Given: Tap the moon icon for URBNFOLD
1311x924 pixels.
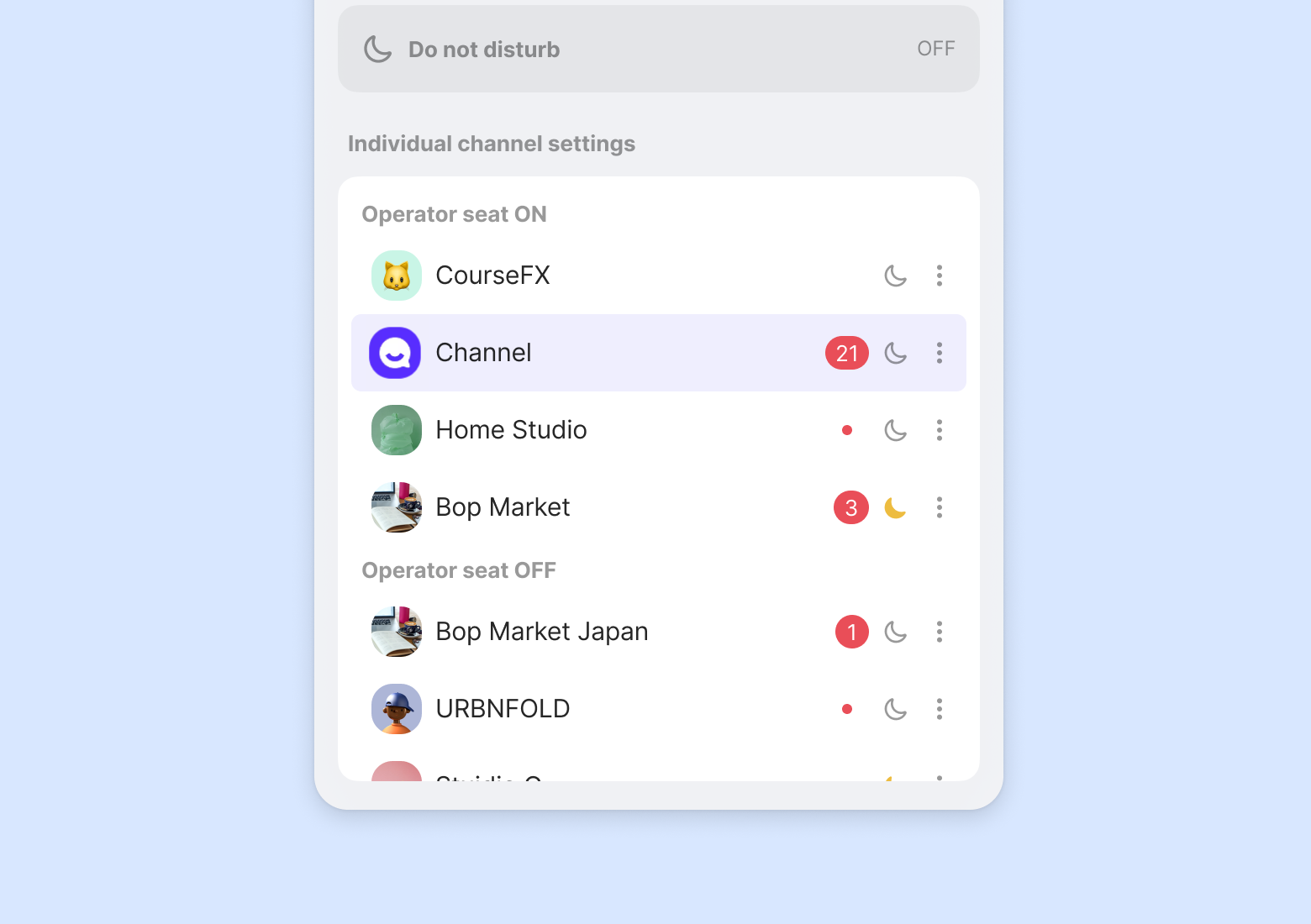Looking at the screenshot, I should click(895, 709).
